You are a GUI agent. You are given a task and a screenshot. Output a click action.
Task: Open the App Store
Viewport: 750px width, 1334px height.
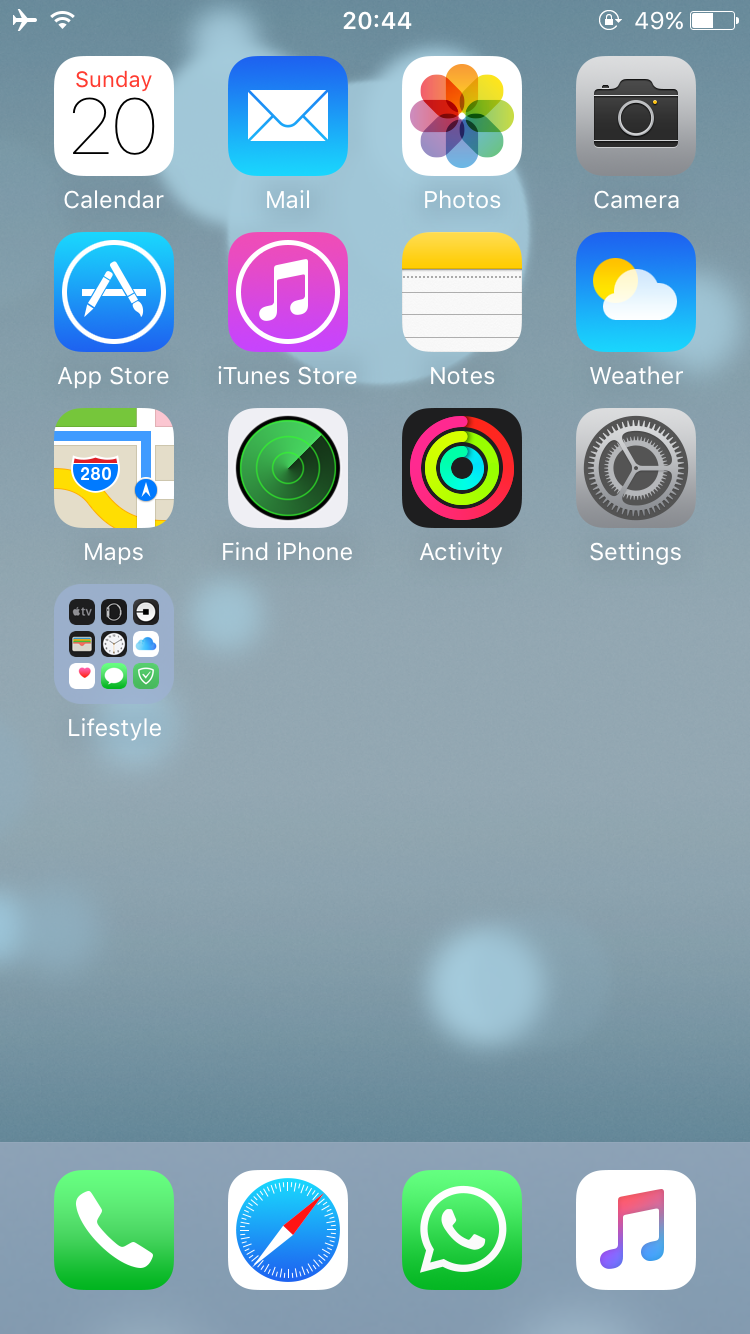(x=114, y=292)
